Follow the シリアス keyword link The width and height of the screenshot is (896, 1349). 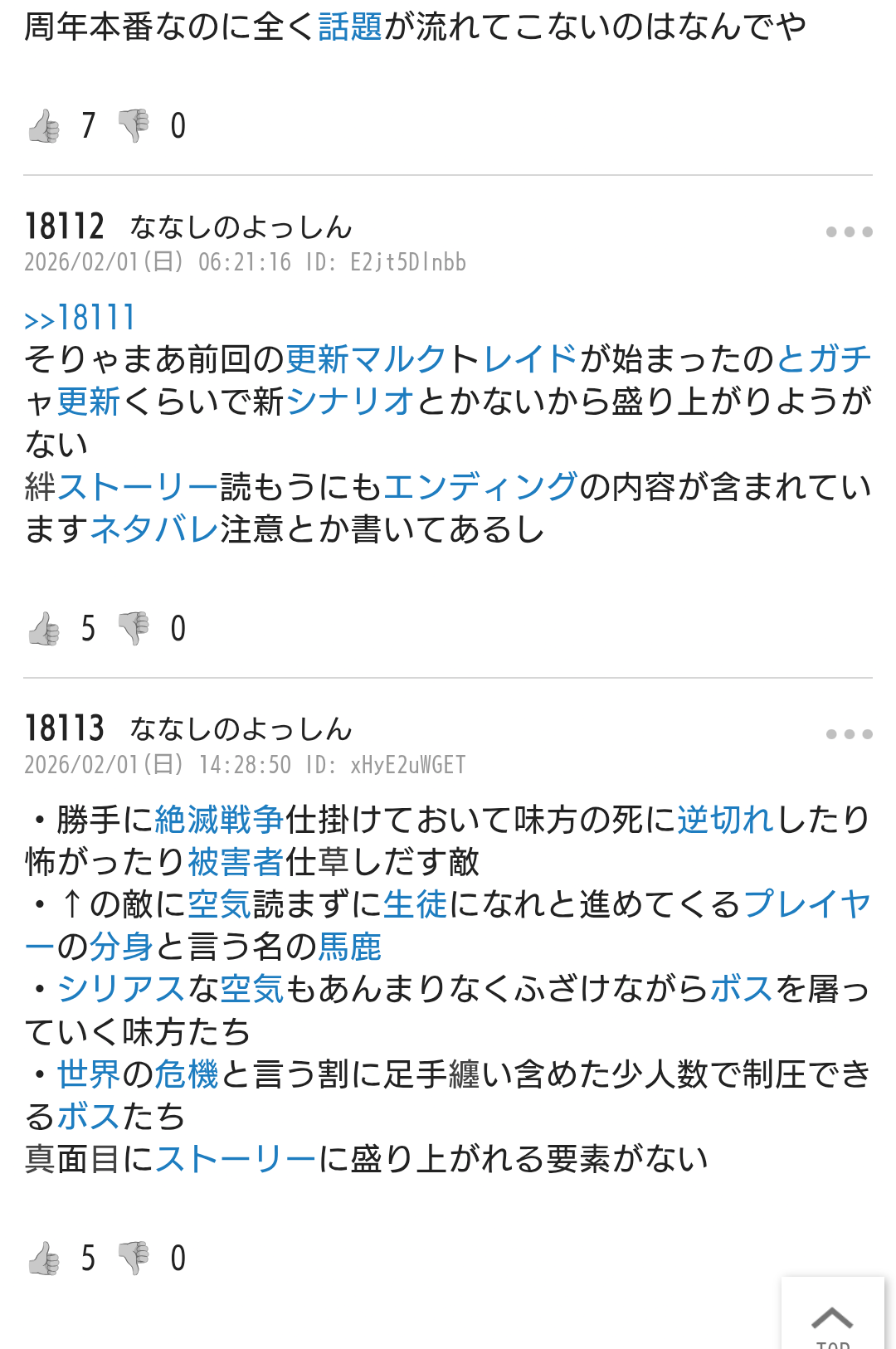click(x=121, y=989)
